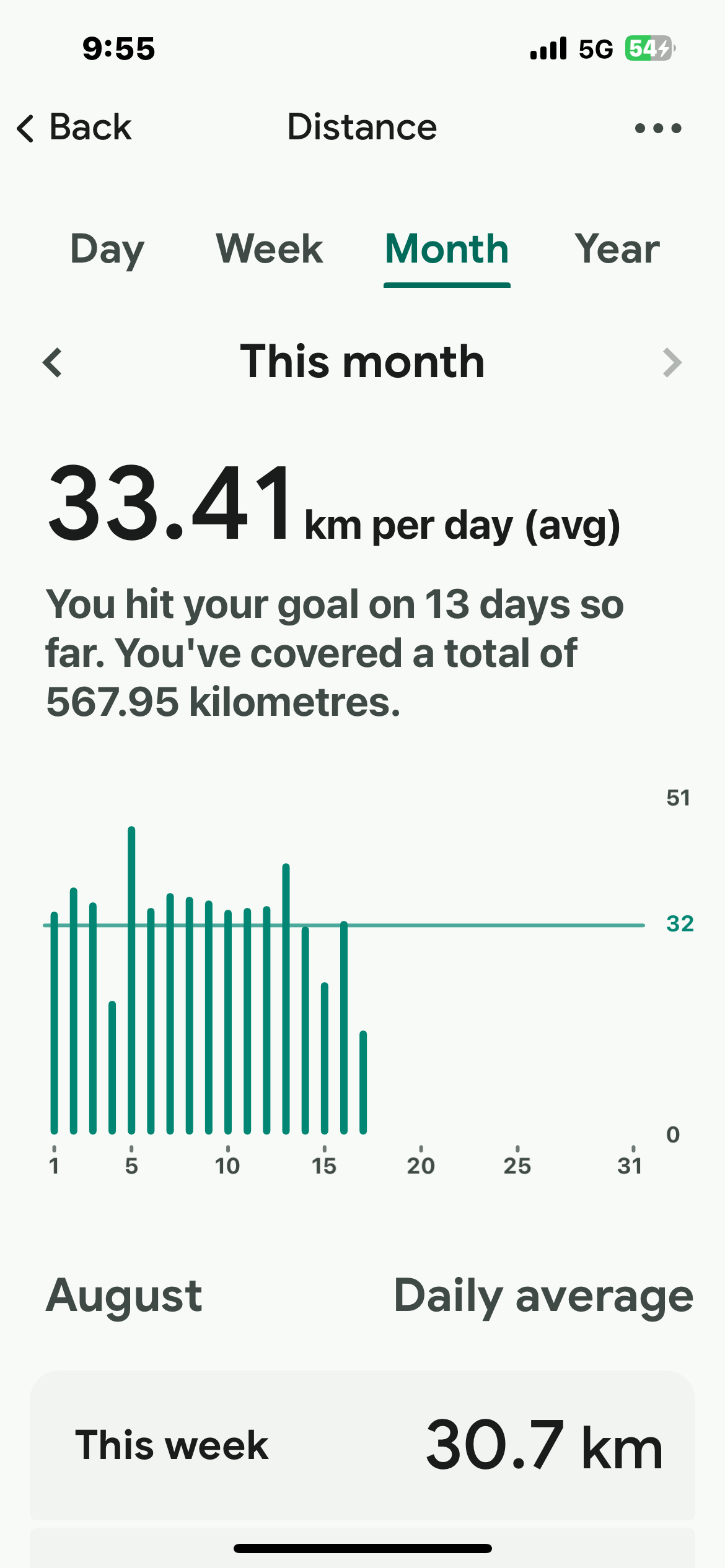The height and width of the screenshot is (1568, 725).
Task: Go back from the Distance screen
Action: (x=74, y=128)
